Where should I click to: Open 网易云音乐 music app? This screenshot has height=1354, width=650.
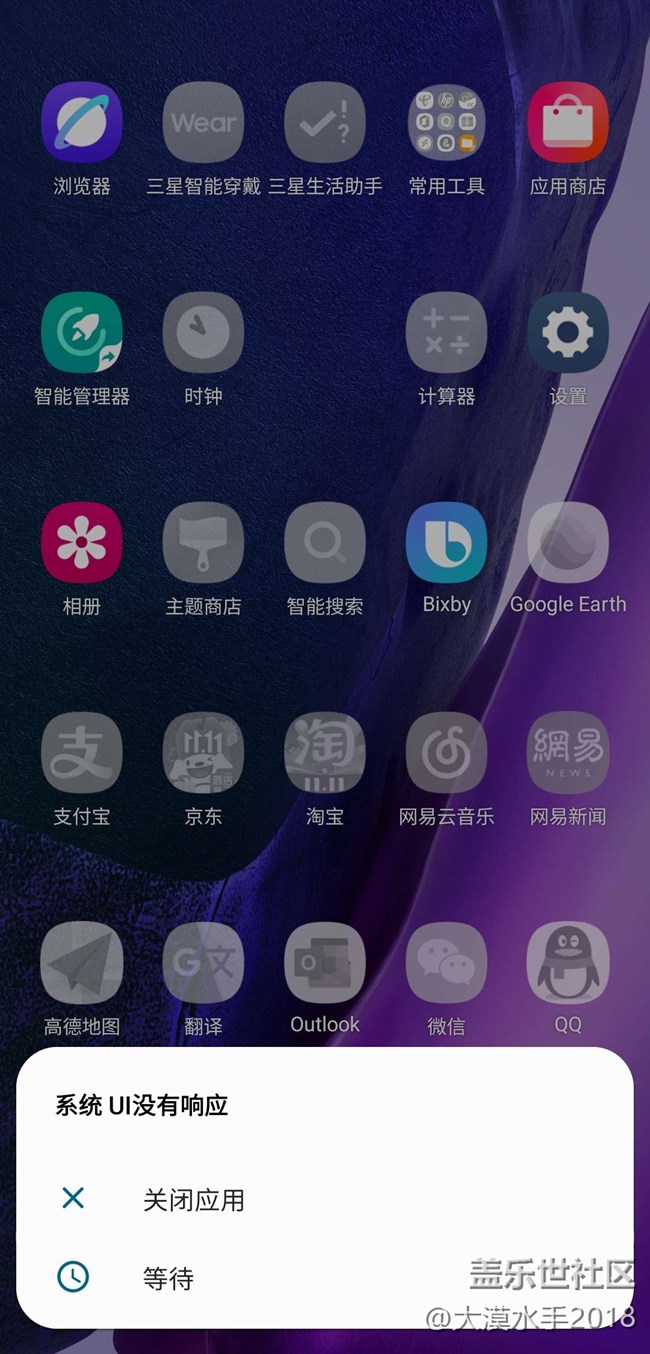tap(446, 753)
